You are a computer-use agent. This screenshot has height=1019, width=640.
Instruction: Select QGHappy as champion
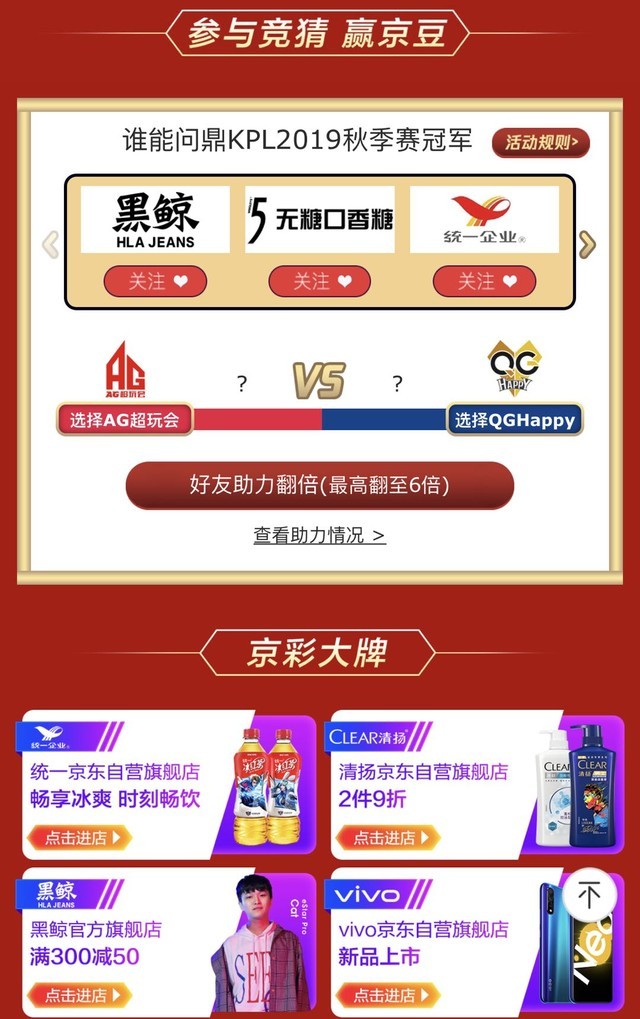(515, 420)
